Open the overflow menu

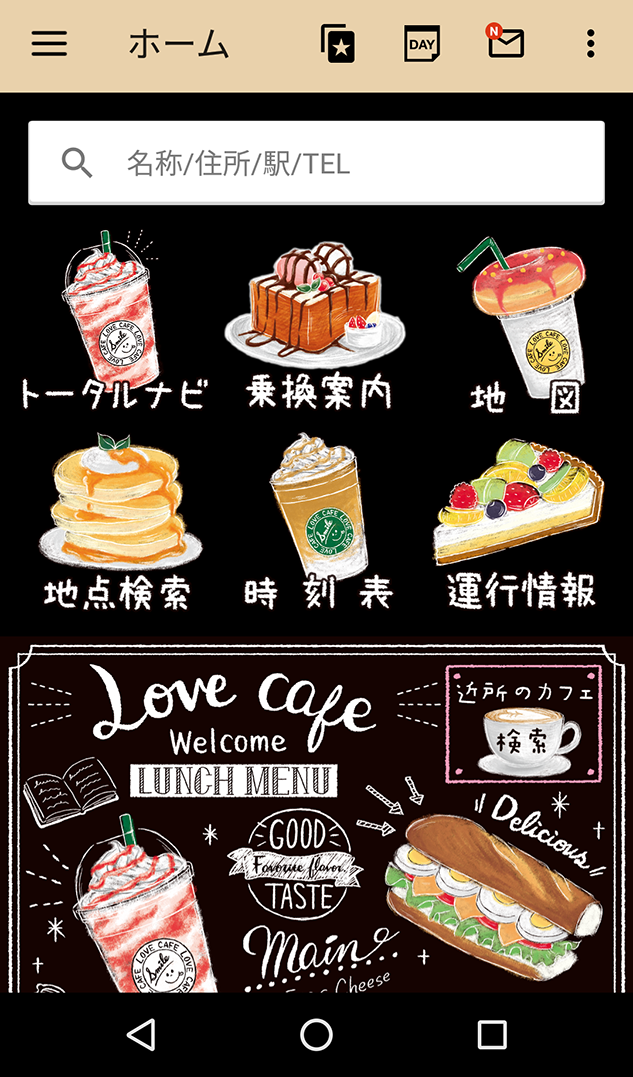click(x=591, y=44)
